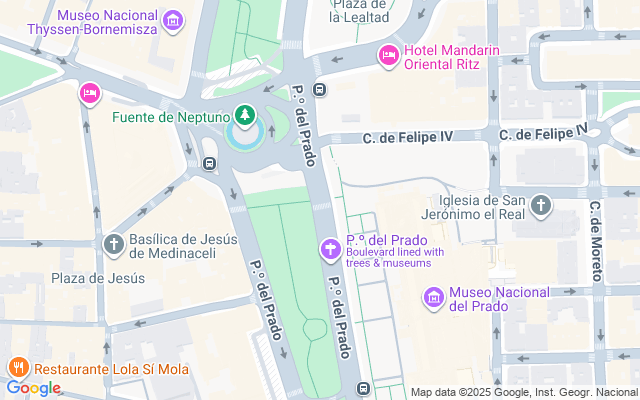Screen dimensions: 640x400
Task: Open the Museo Nacional Thyssen-Bornemisza marker
Action: (173, 20)
